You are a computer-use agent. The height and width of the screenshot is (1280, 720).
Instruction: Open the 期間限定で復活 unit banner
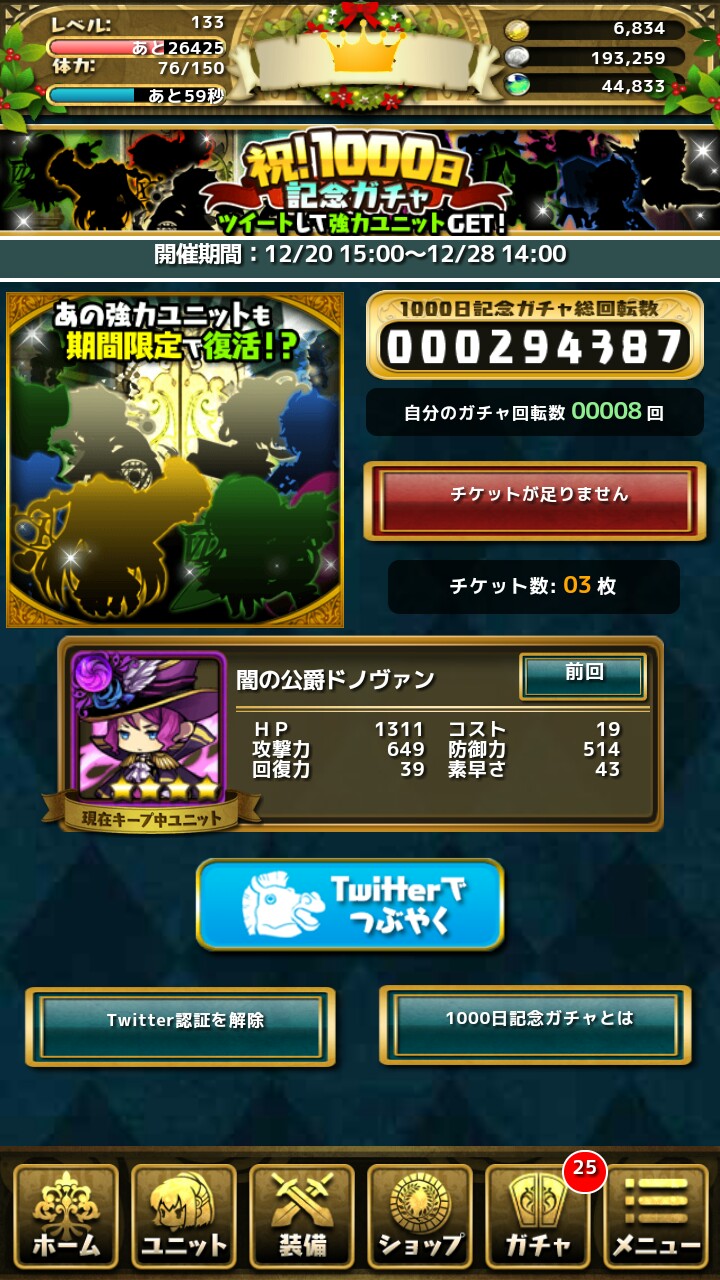point(175,460)
